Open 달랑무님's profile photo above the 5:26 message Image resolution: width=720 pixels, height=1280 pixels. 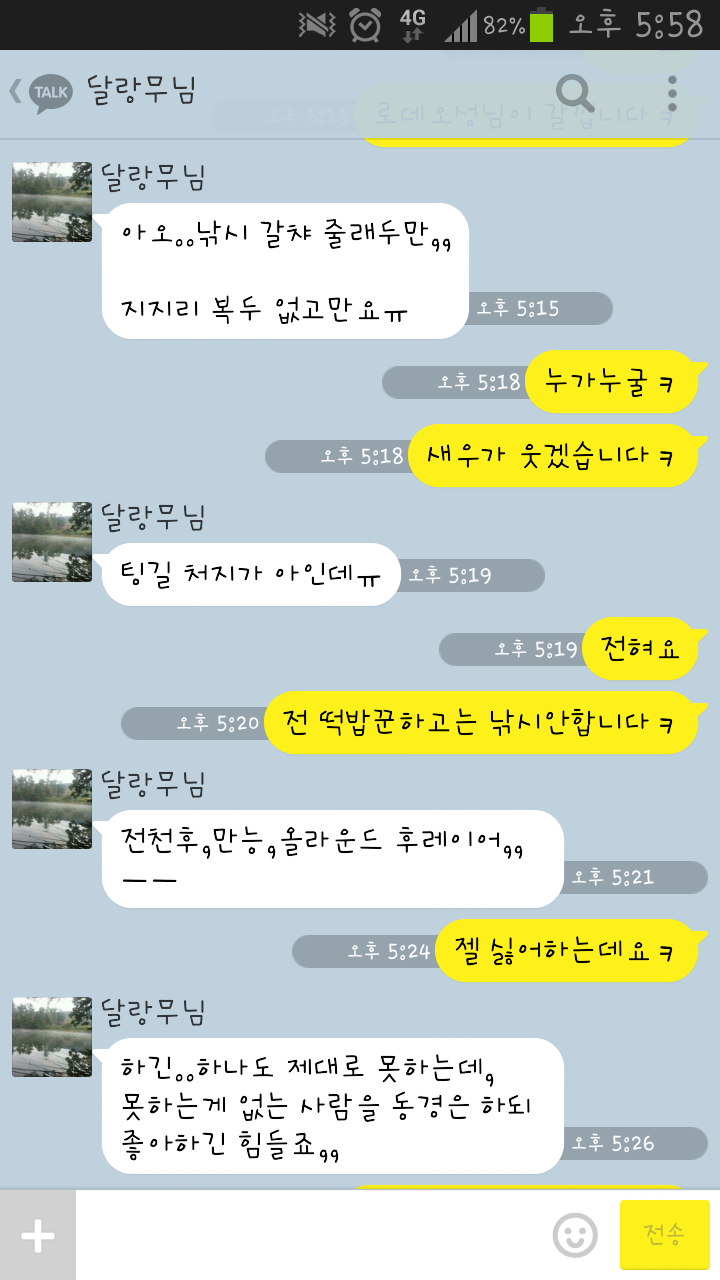tap(52, 1037)
